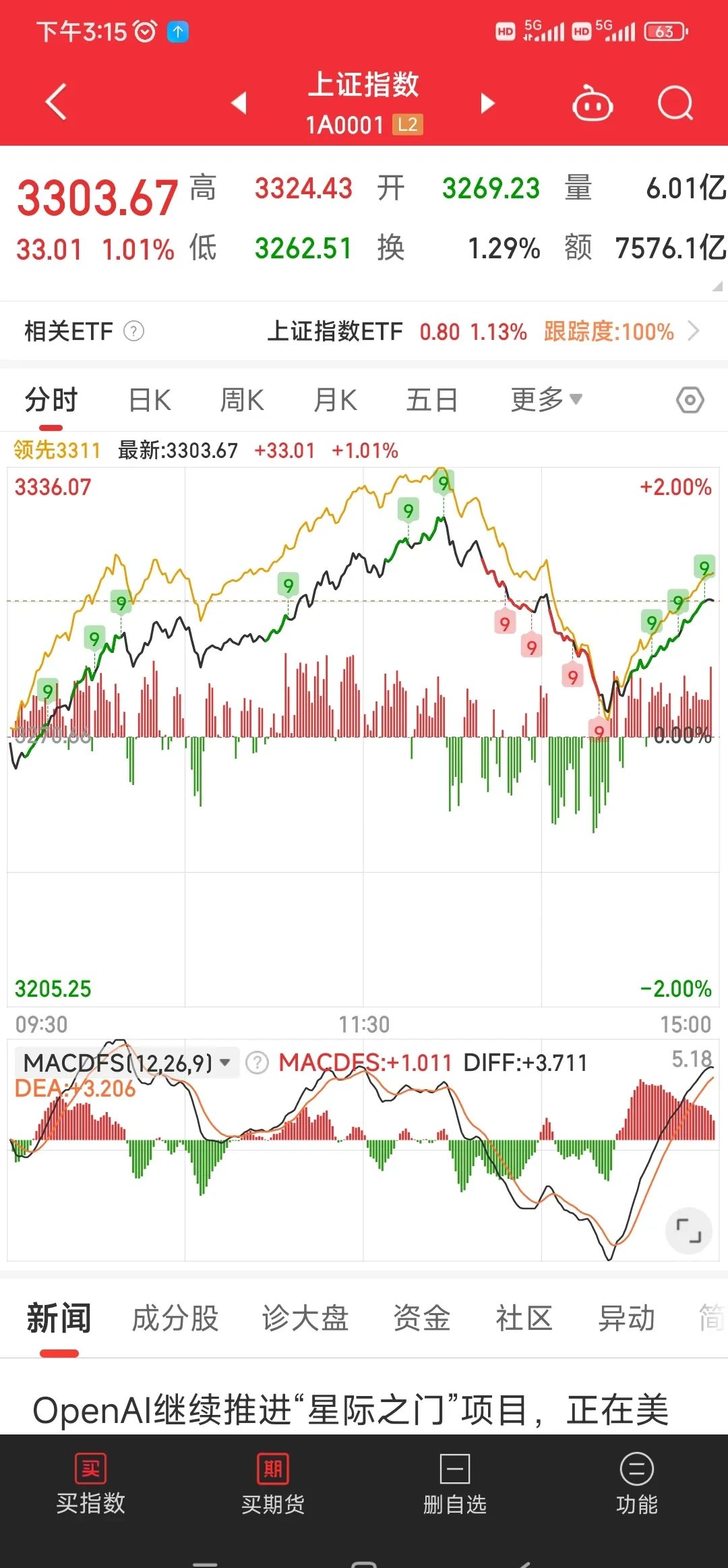
Task: Expand the 更多 chart period dropdown
Action: [x=546, y=400]
